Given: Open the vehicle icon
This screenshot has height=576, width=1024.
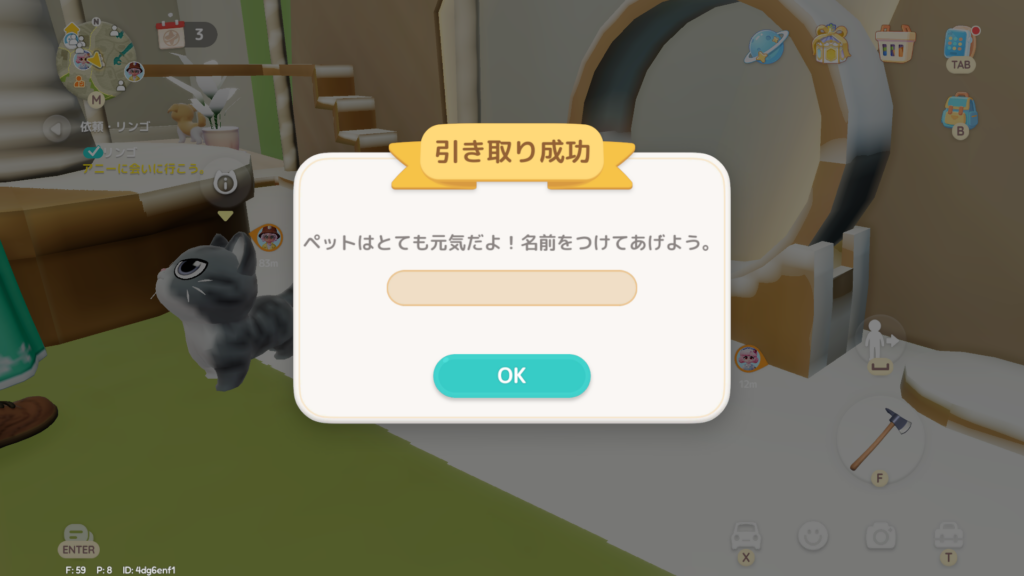Looking at the screenshot, I should tap(746, 537).
